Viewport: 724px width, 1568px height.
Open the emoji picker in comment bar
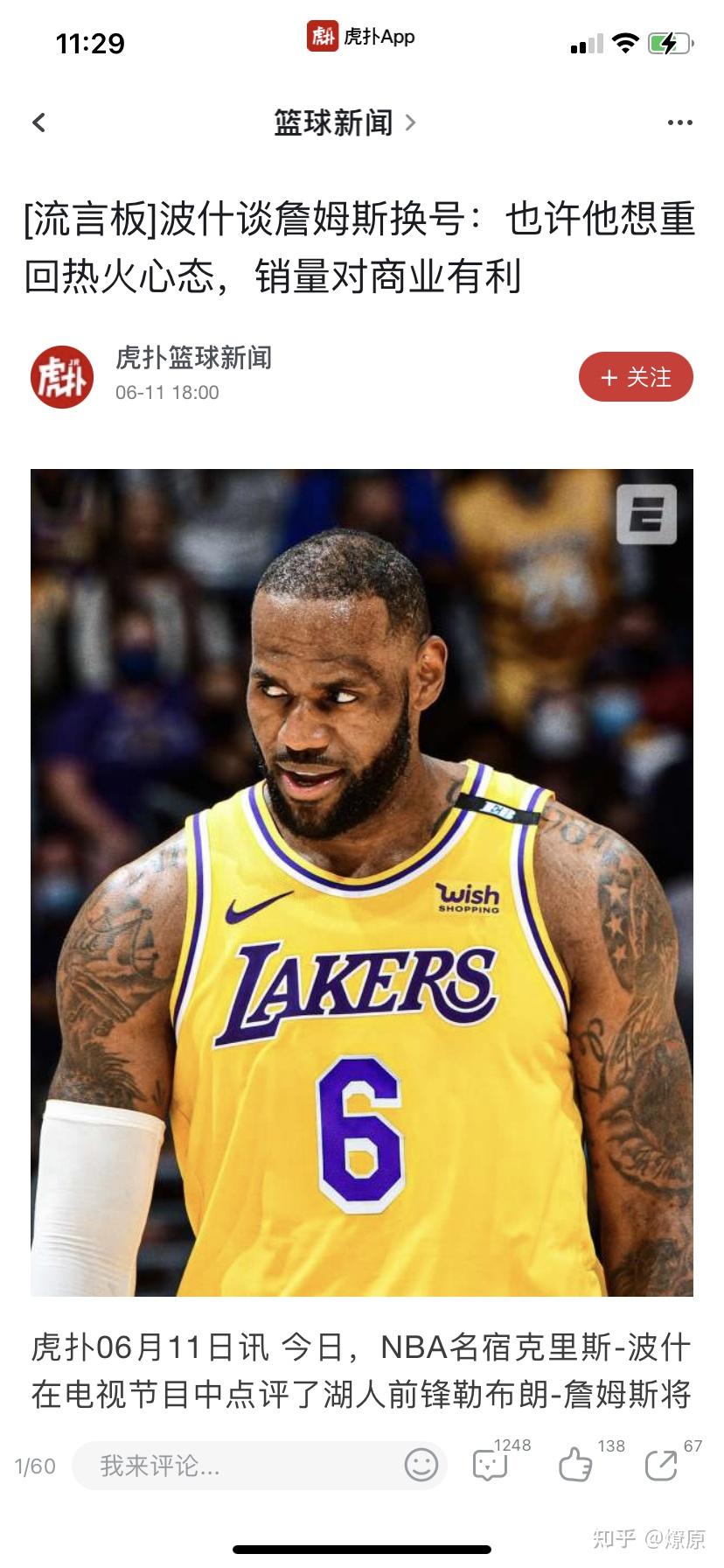(421, 1464)
